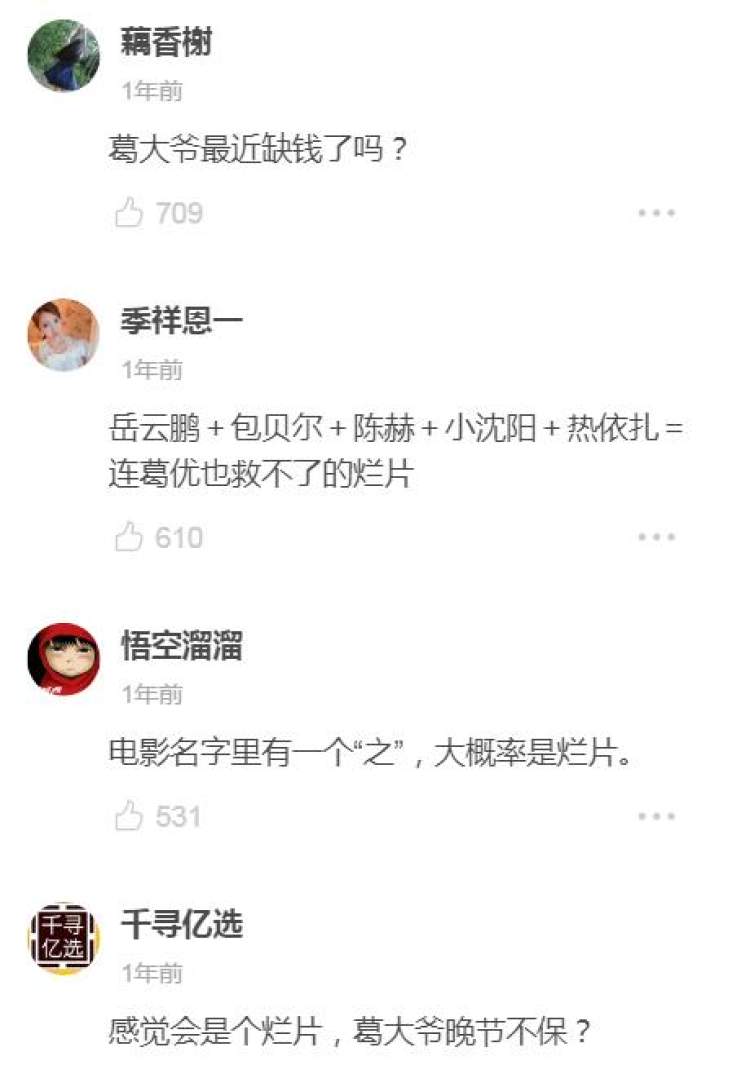Like 季祥恩一's comment with 610 likes
This screenshot has height=1065, width=750.
click(129, 538)
